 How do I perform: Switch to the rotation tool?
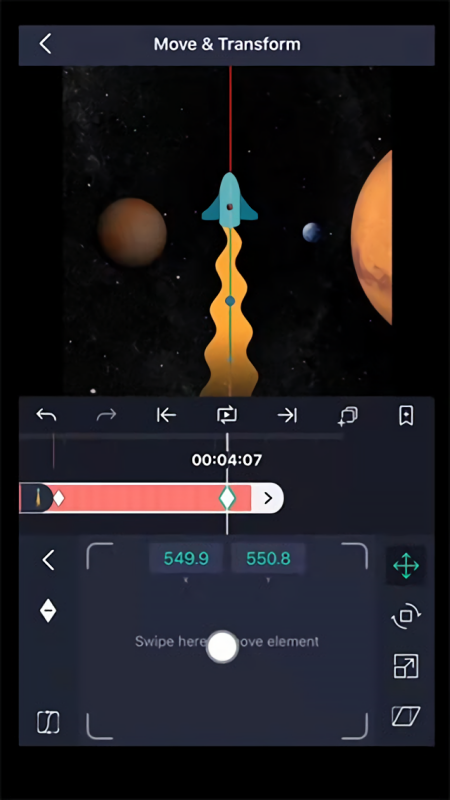click(406, 616)
